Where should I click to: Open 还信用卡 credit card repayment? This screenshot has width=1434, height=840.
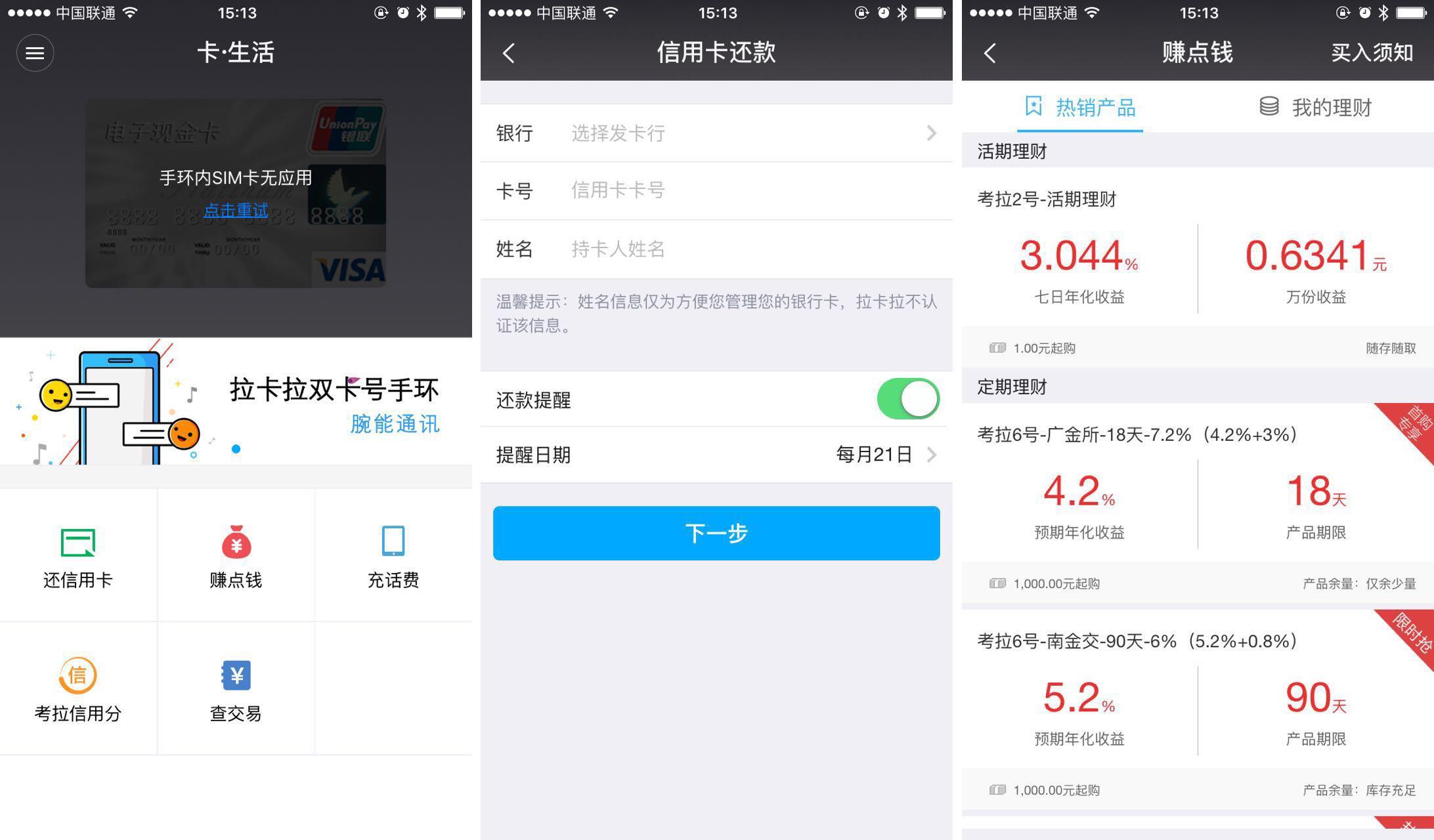coord(78,555)
